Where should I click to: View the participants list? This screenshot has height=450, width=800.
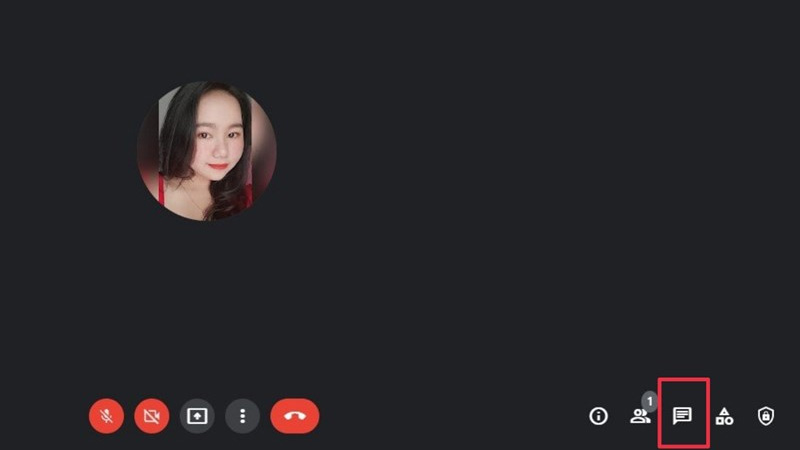640,416
